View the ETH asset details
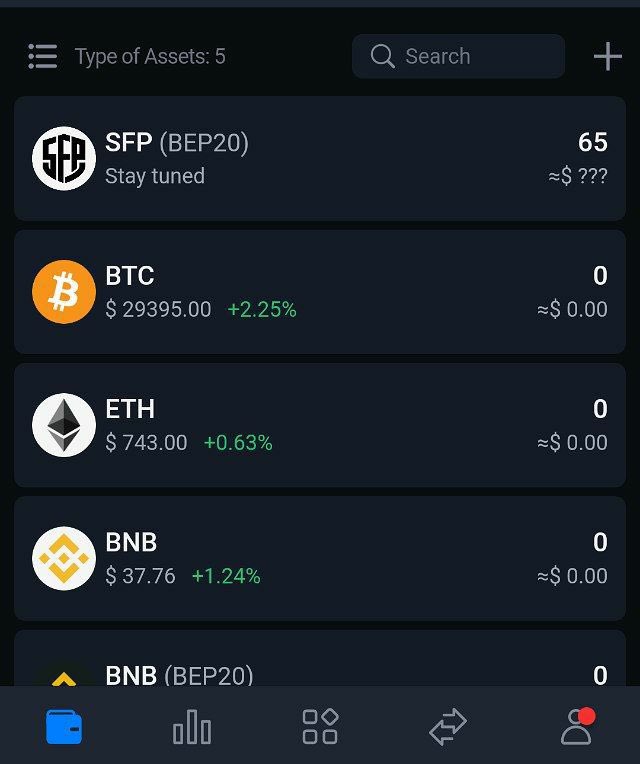 (x=319, y=425)
